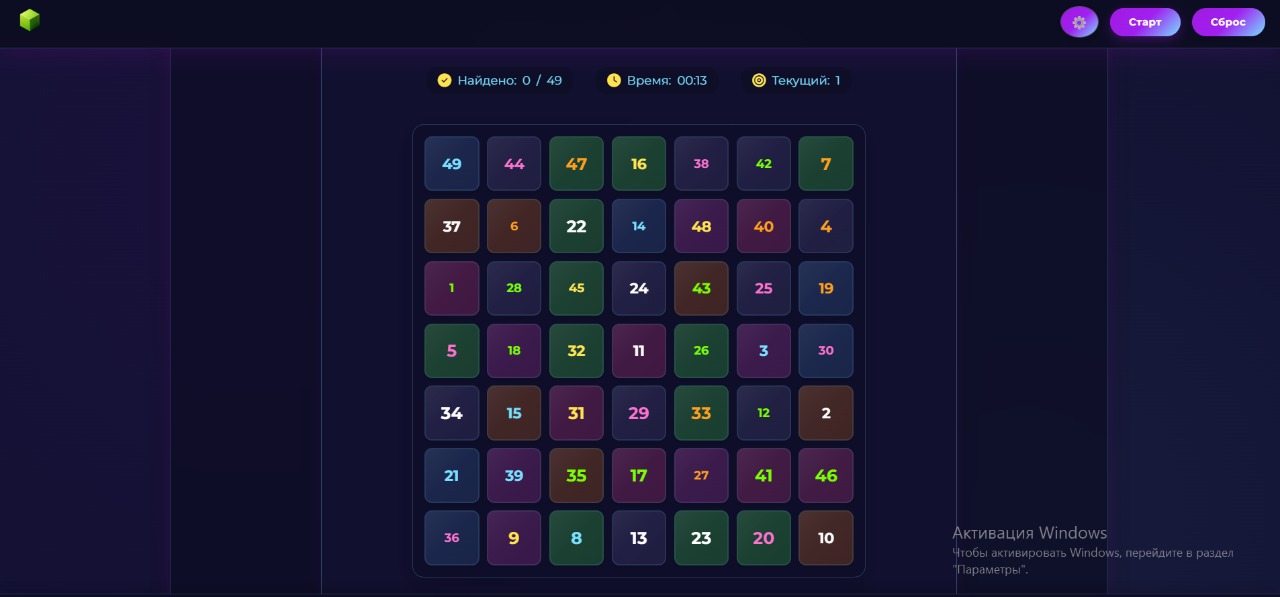Choose the number 22 tile

pyautogui.click(x=577, y=226)
